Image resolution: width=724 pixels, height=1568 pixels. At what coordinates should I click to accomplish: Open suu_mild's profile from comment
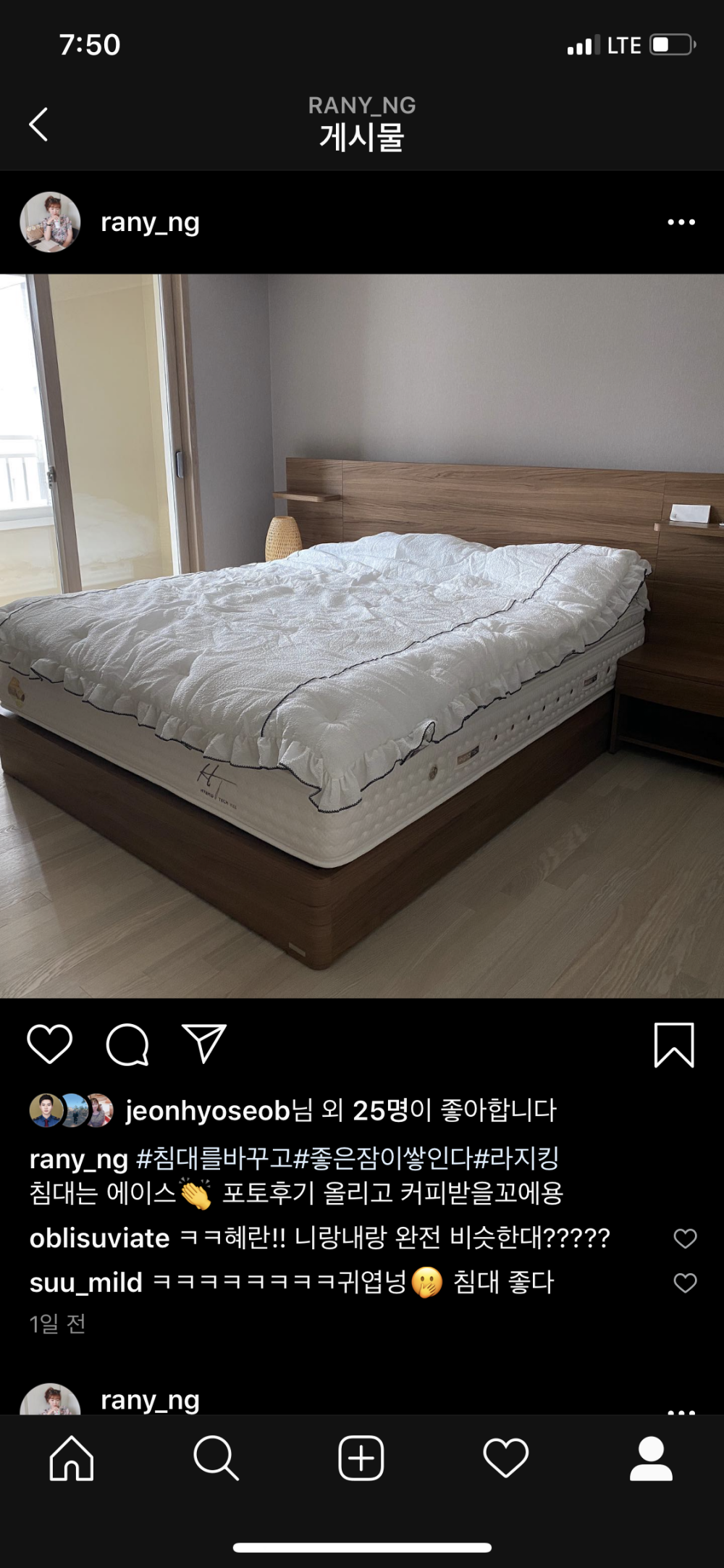pos(85,1283)
